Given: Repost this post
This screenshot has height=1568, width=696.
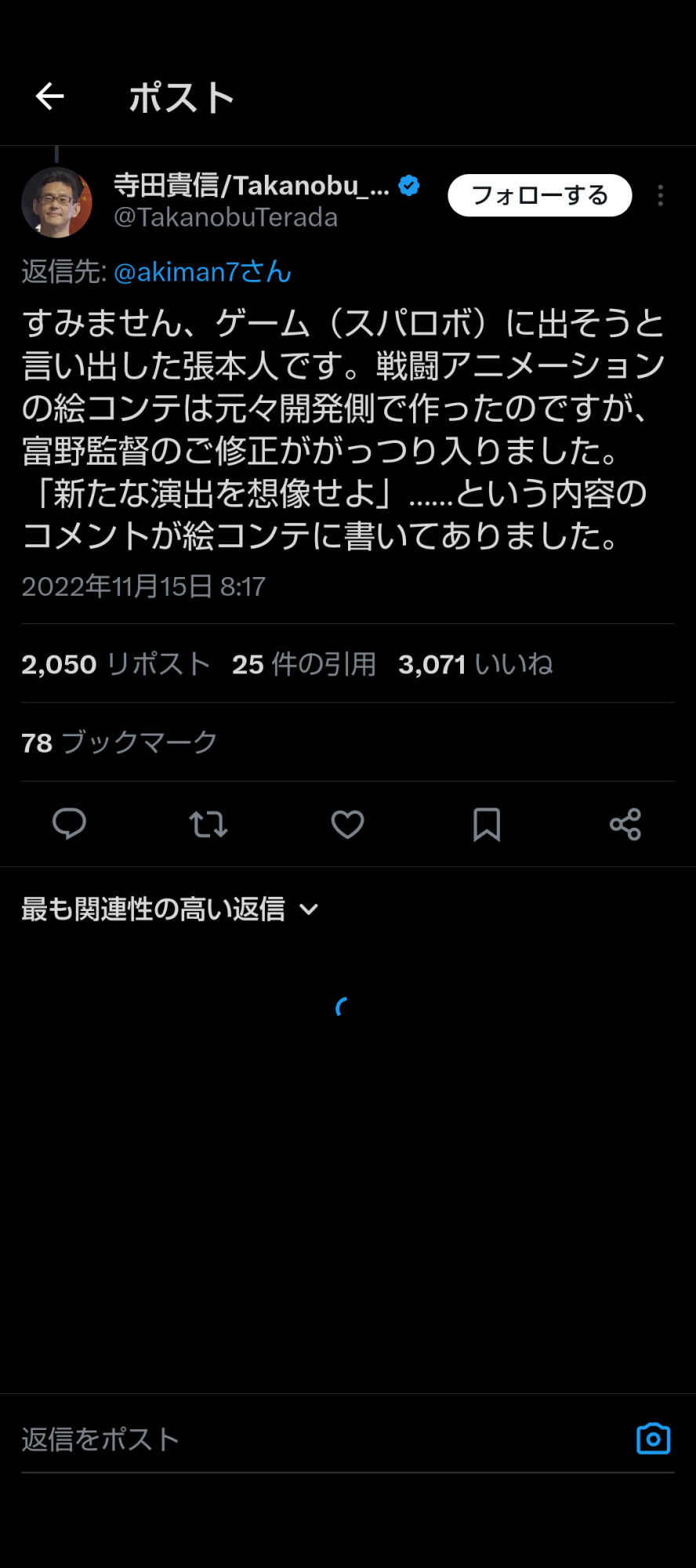Looking at the screenshot, I should (208, 824).
